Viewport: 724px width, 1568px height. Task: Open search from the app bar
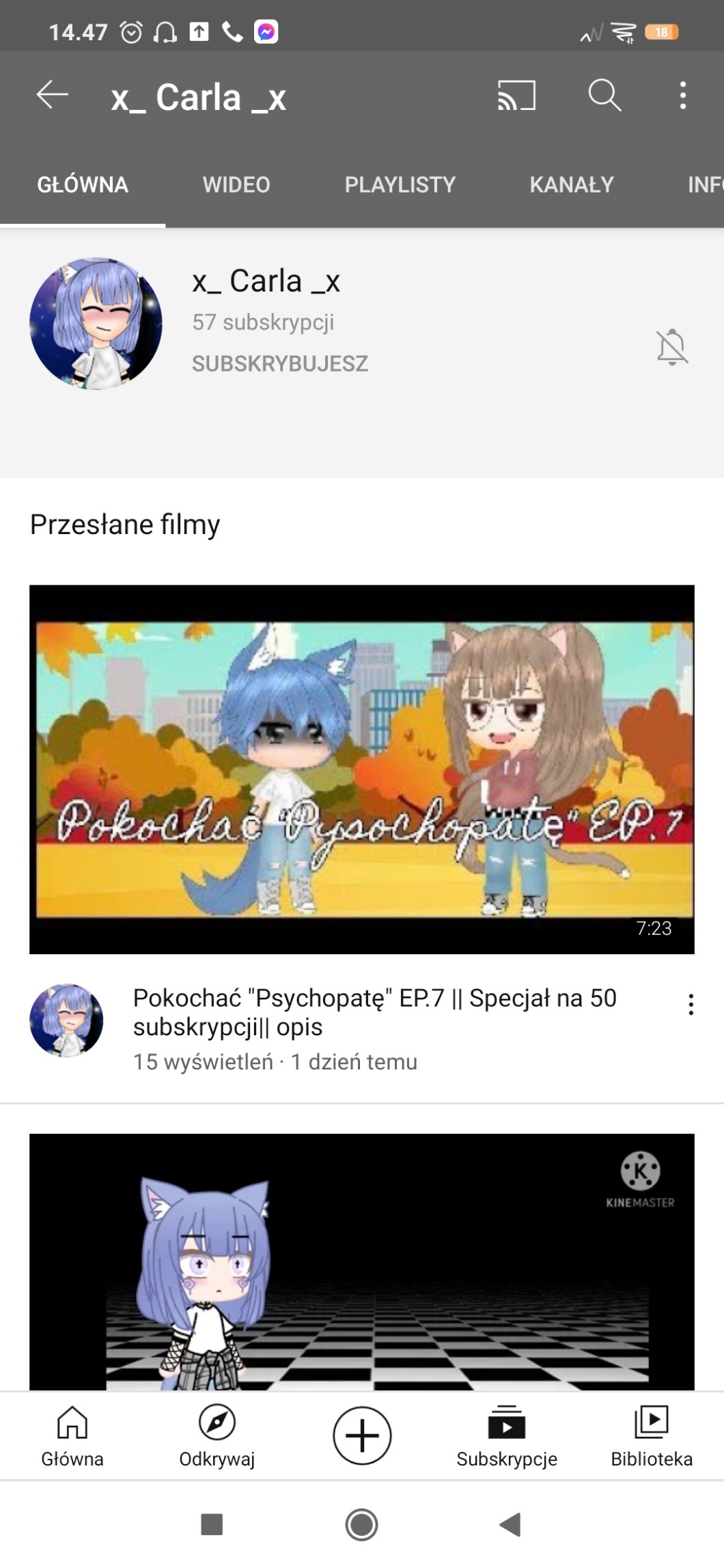pos(604,96)
